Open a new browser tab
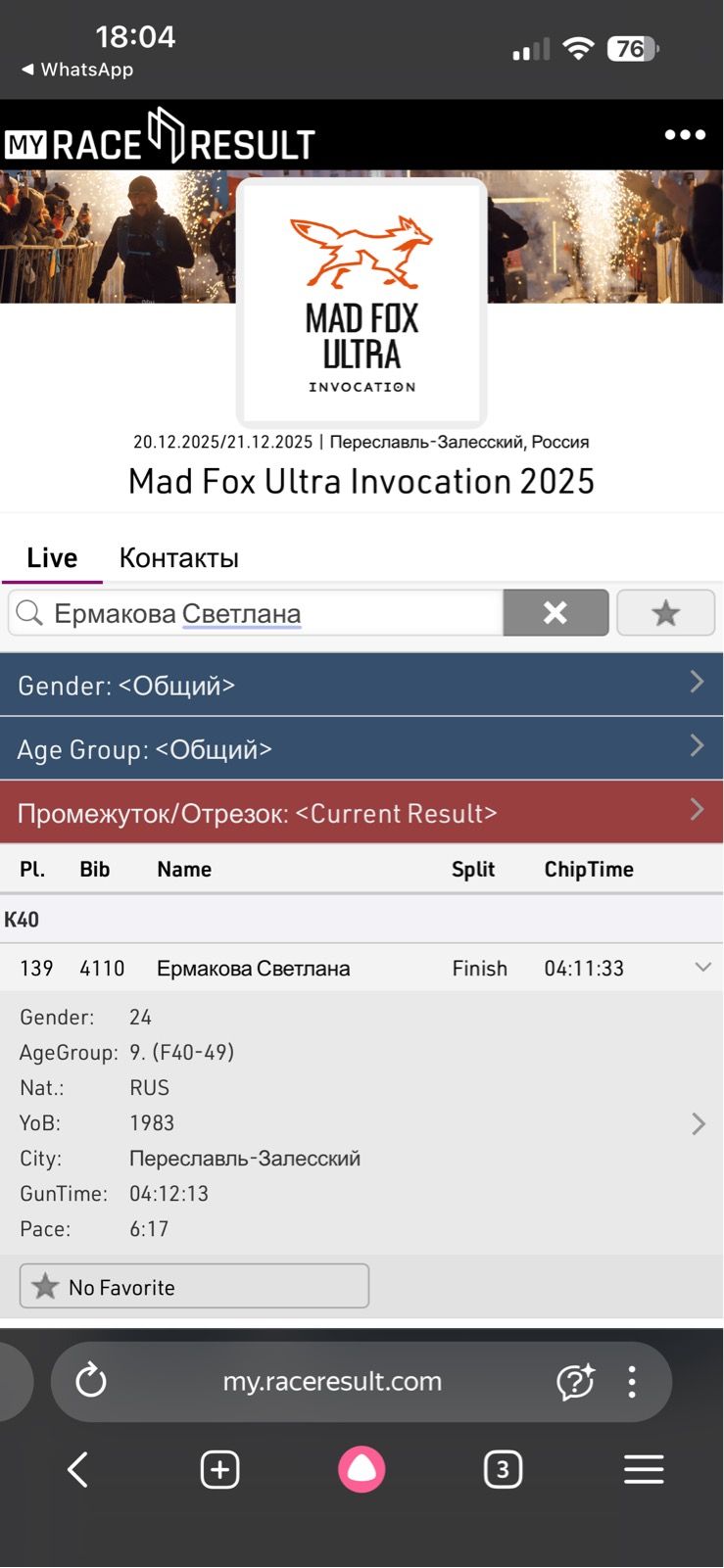The height and width of the screenshot is (1568, 724). click(x=219, y=1469)
